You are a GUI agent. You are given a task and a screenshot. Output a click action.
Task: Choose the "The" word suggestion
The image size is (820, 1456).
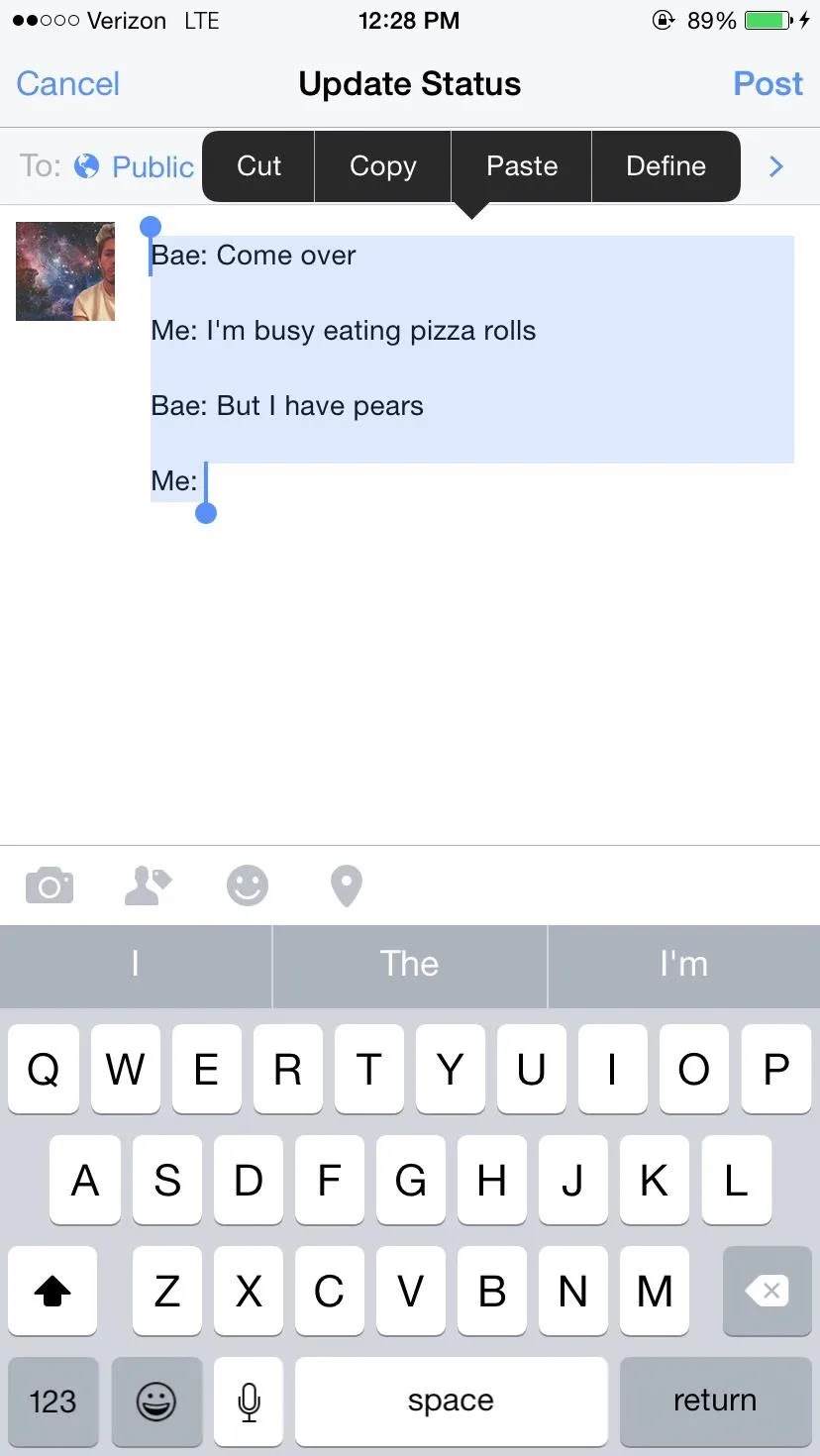point(409,964)
